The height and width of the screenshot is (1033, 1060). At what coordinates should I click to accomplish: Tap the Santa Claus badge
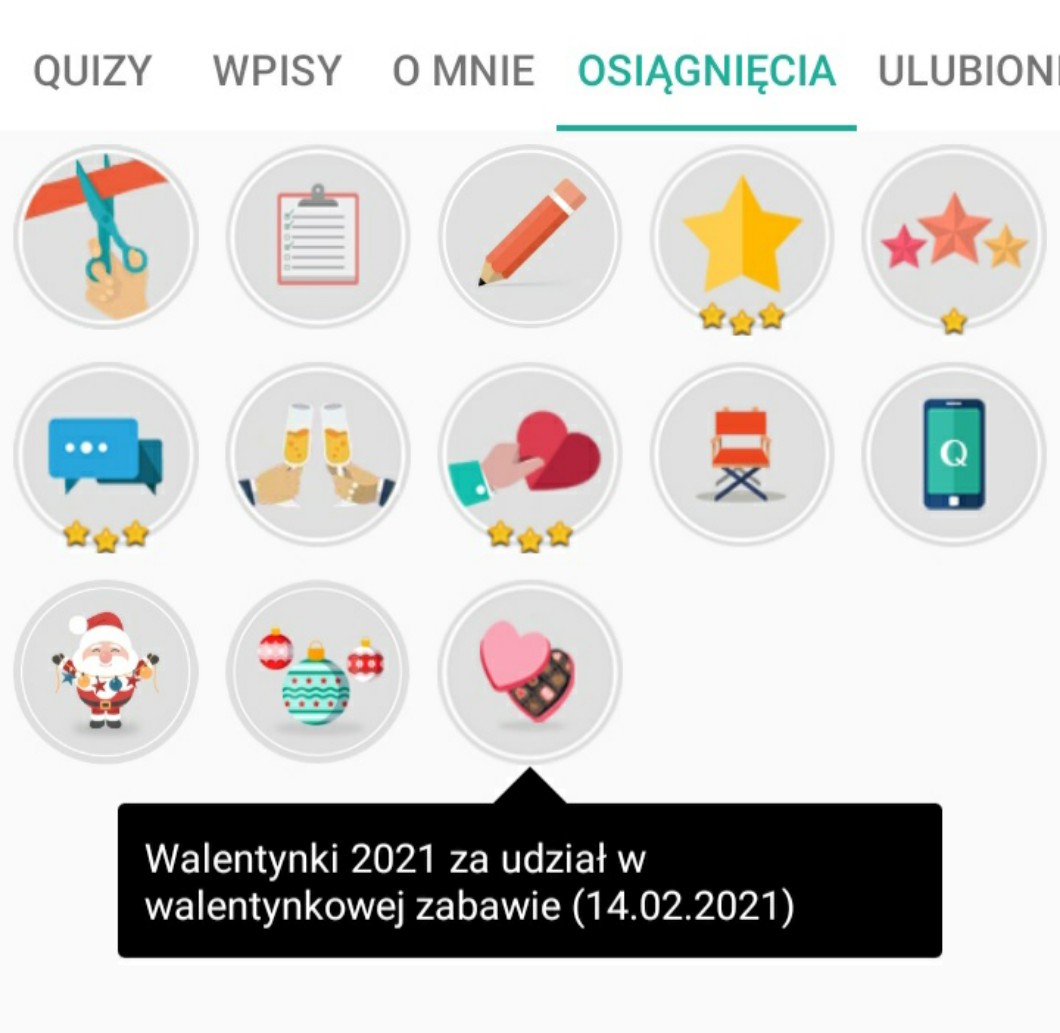[106, 672]
